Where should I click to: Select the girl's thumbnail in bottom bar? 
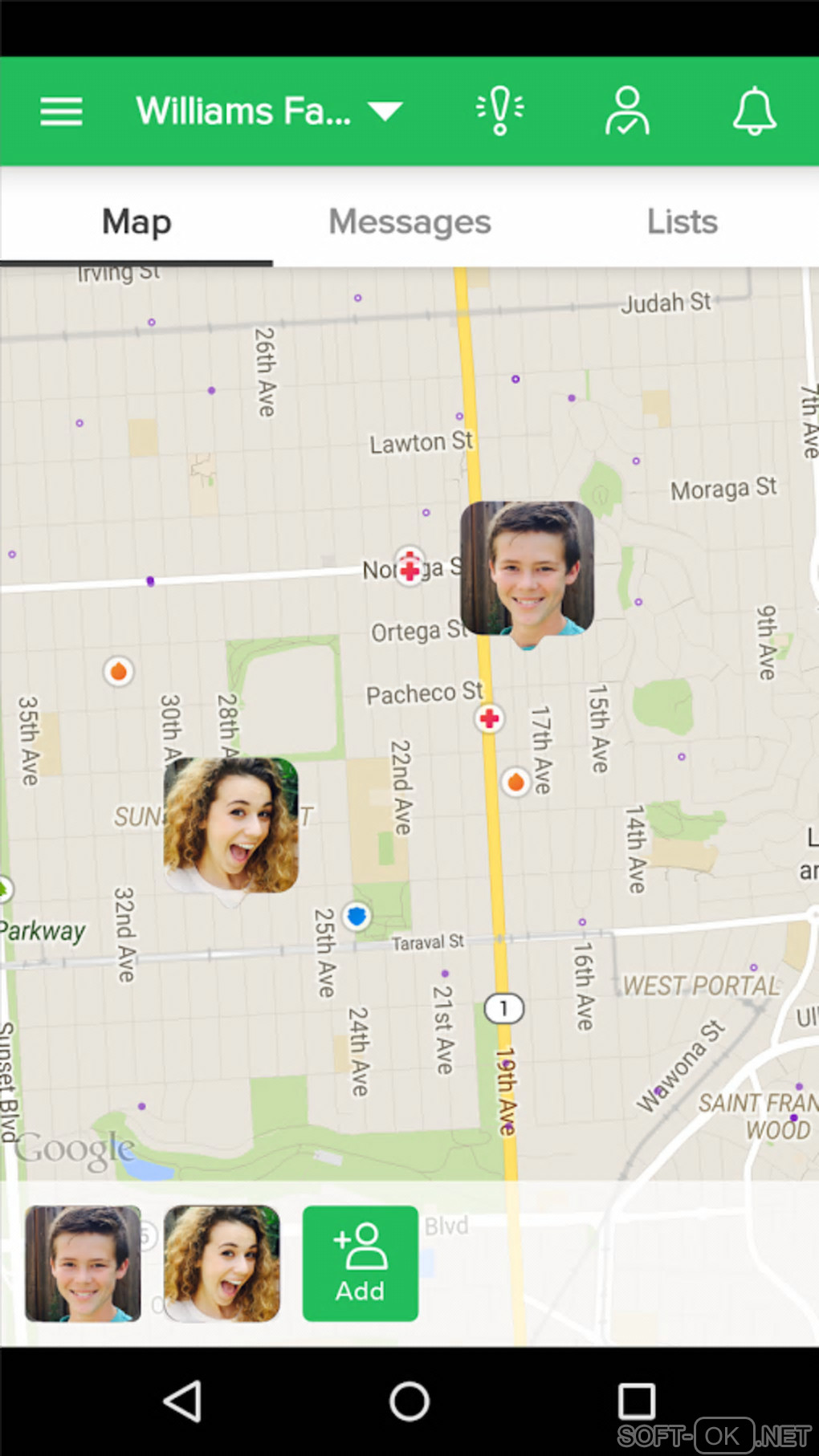click(x=222, y=1263)
